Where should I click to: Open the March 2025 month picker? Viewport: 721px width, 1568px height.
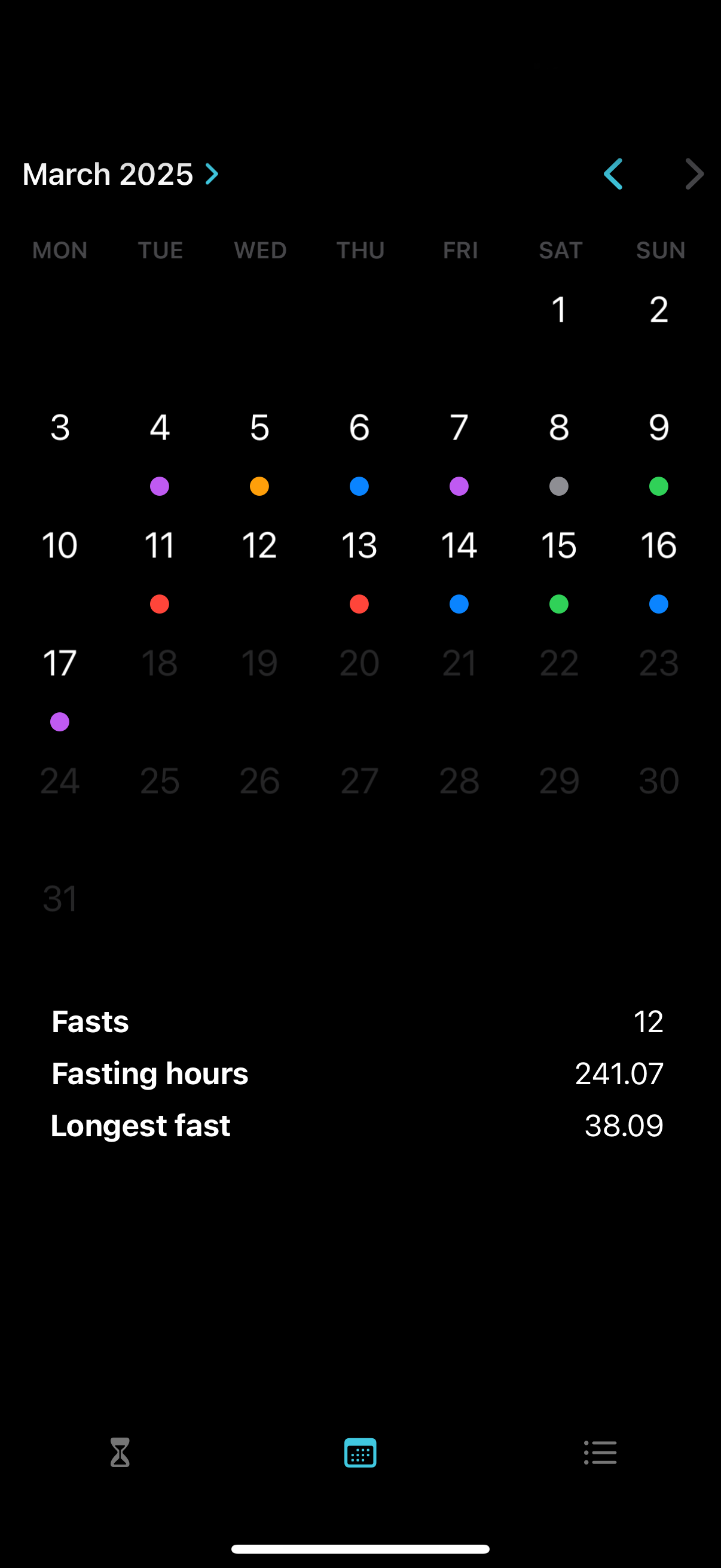[121, 174]
